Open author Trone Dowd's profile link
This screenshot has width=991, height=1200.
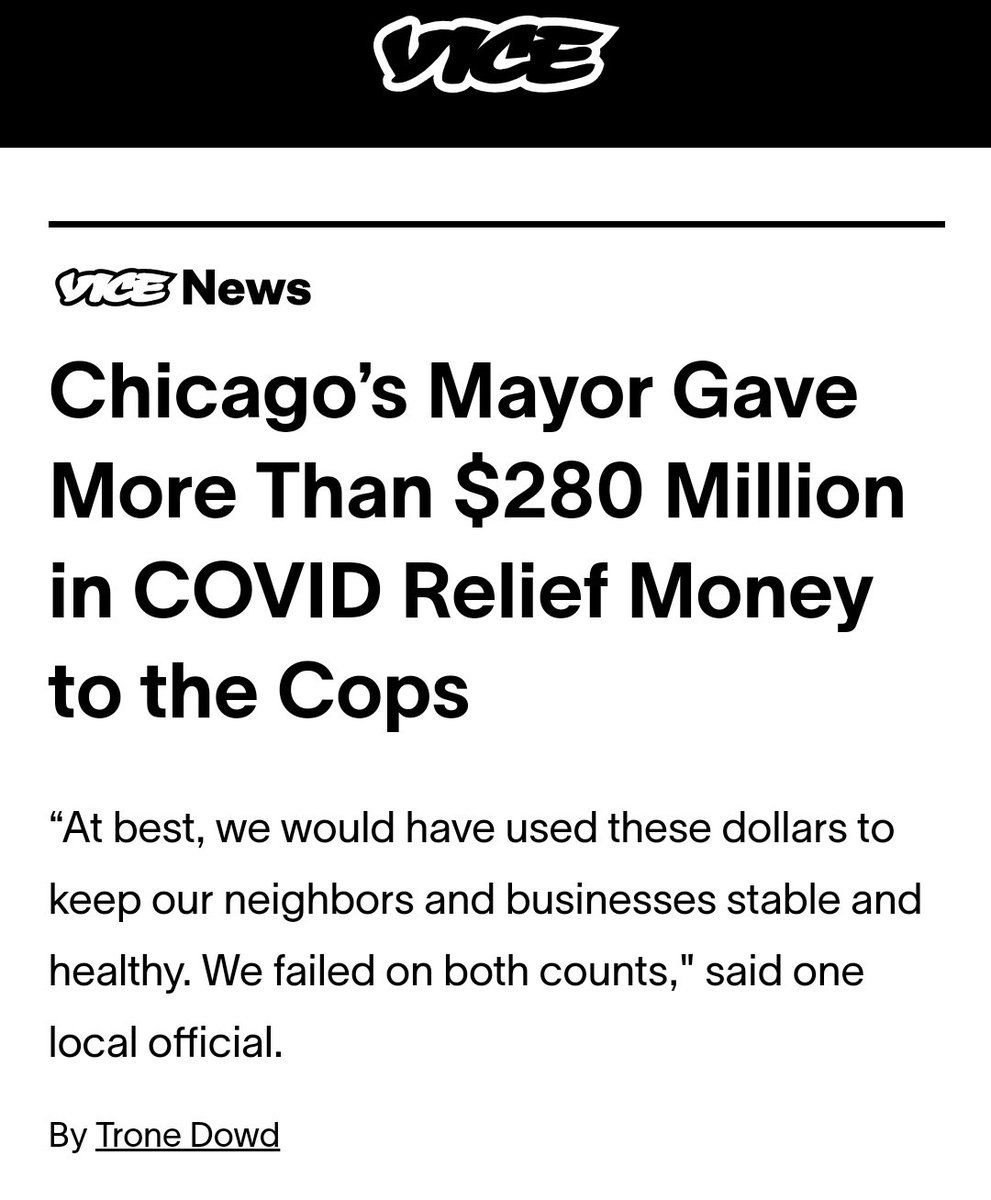pos(187,1136)
